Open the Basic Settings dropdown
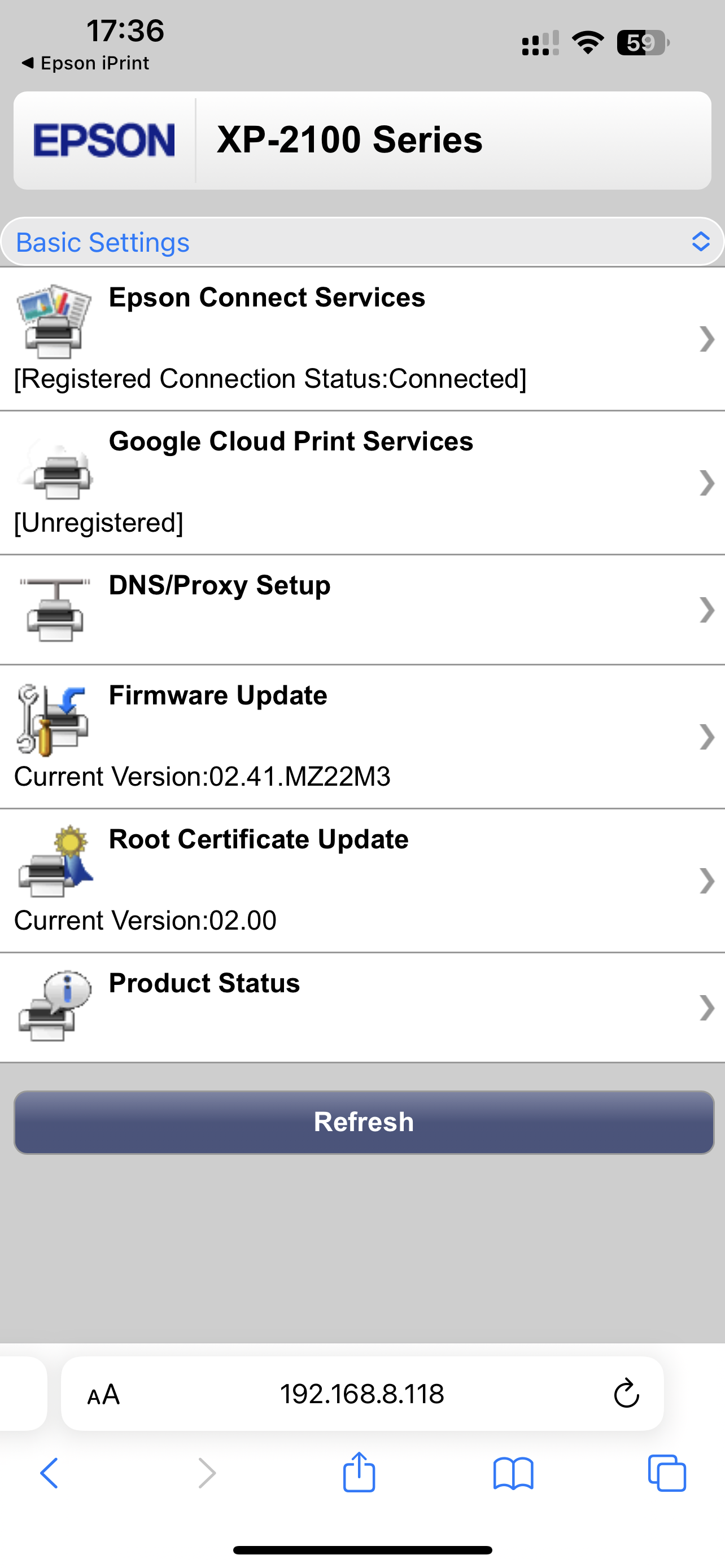The height and width of the screenshot is (1568, 725). click(362, 242)
